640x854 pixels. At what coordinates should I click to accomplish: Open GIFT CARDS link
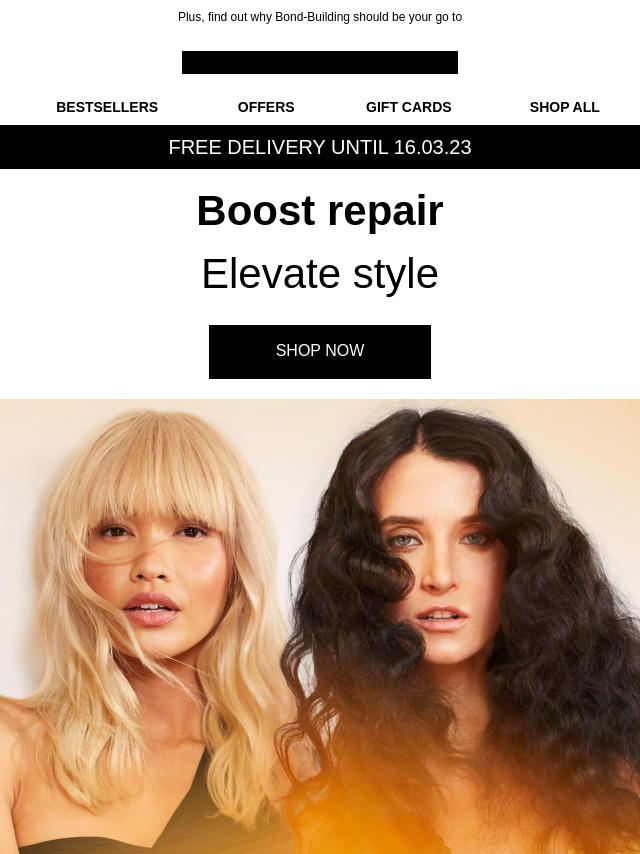pyautogui.click(x=408, y=107)
